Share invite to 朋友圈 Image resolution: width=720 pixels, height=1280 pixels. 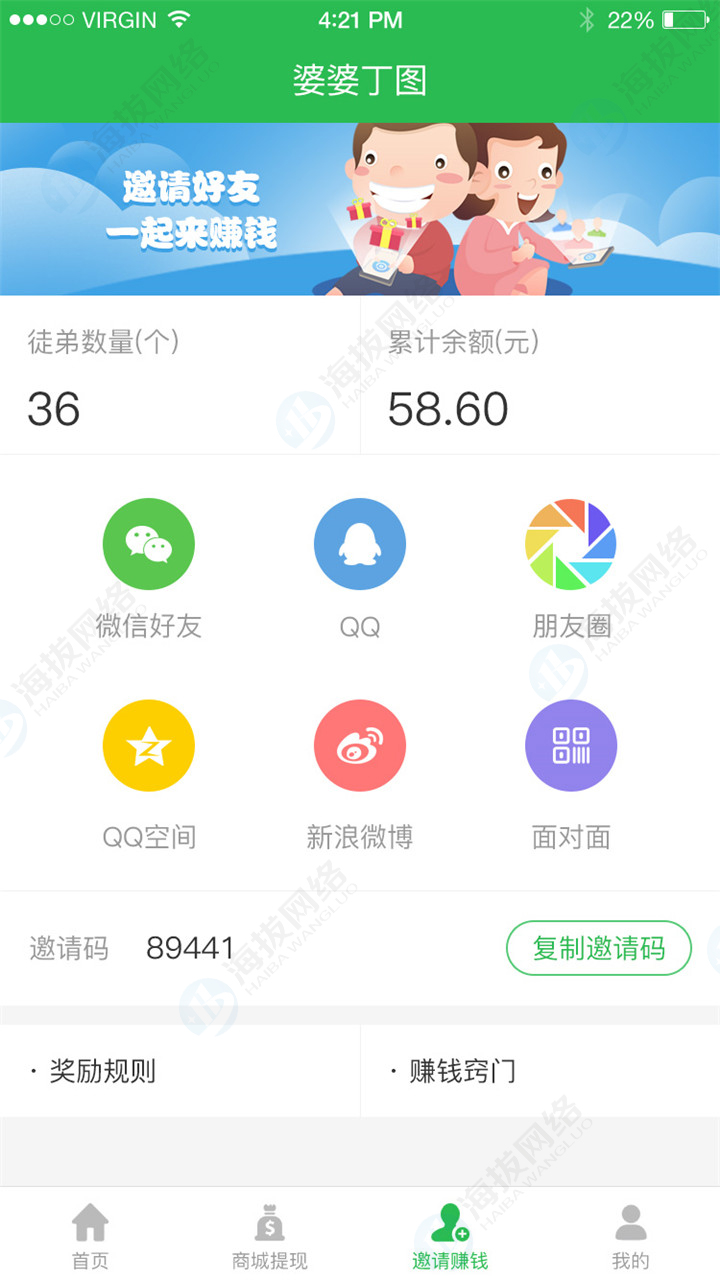pyautogui.click(x=571, y=545)
